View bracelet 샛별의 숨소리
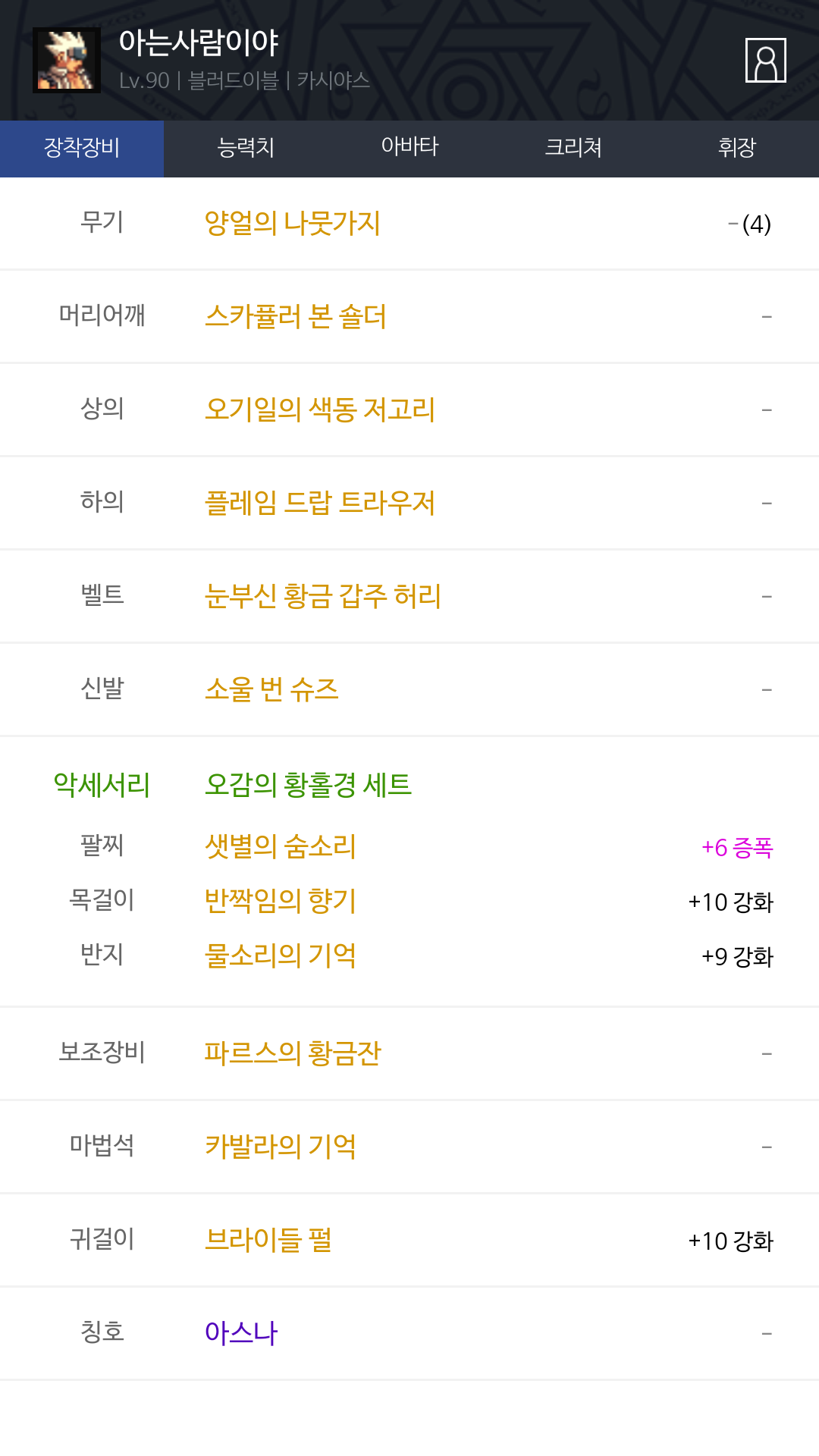 point(281,846)
